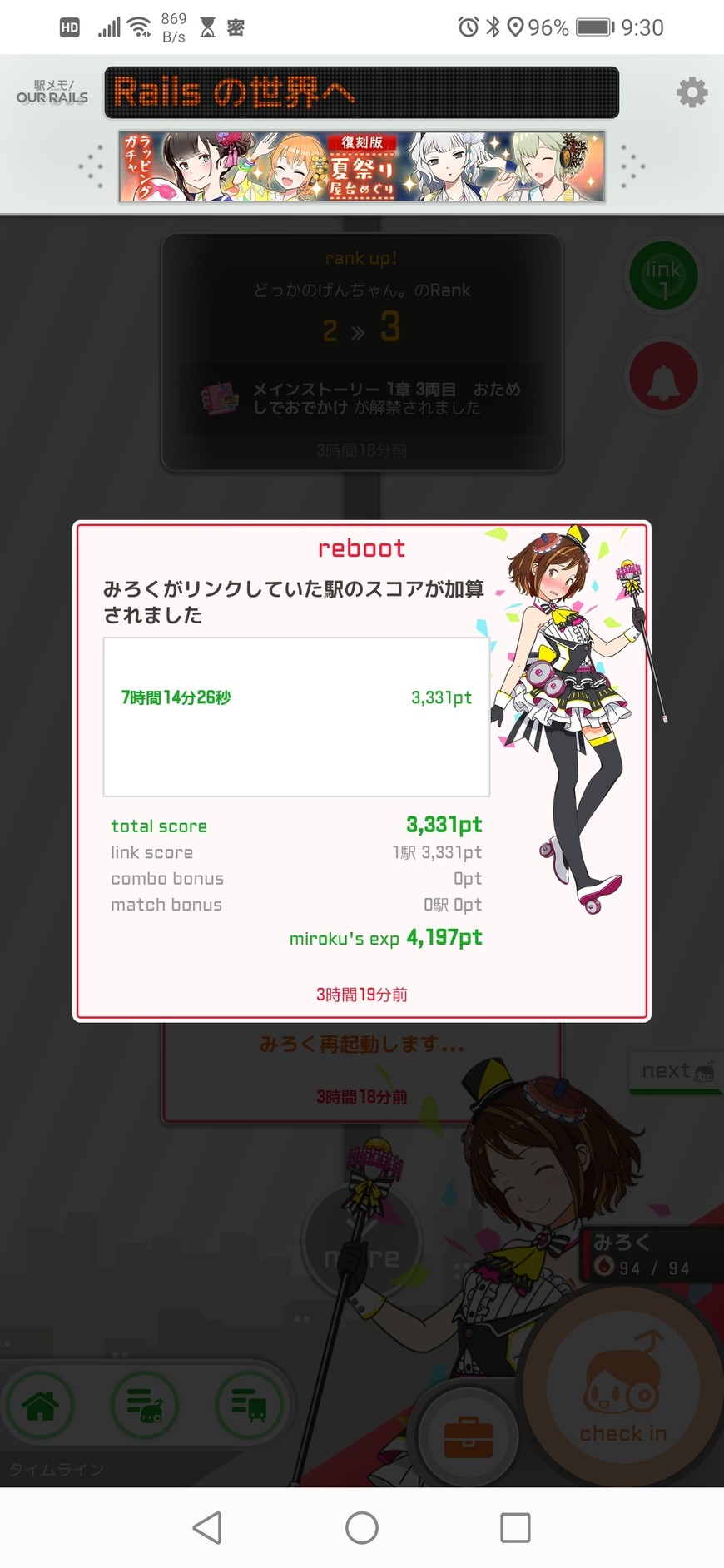The width and height of the screenshot is (724, 1568).
Task: Open the summer festival gacha banner
Action: tap(361, 166)
